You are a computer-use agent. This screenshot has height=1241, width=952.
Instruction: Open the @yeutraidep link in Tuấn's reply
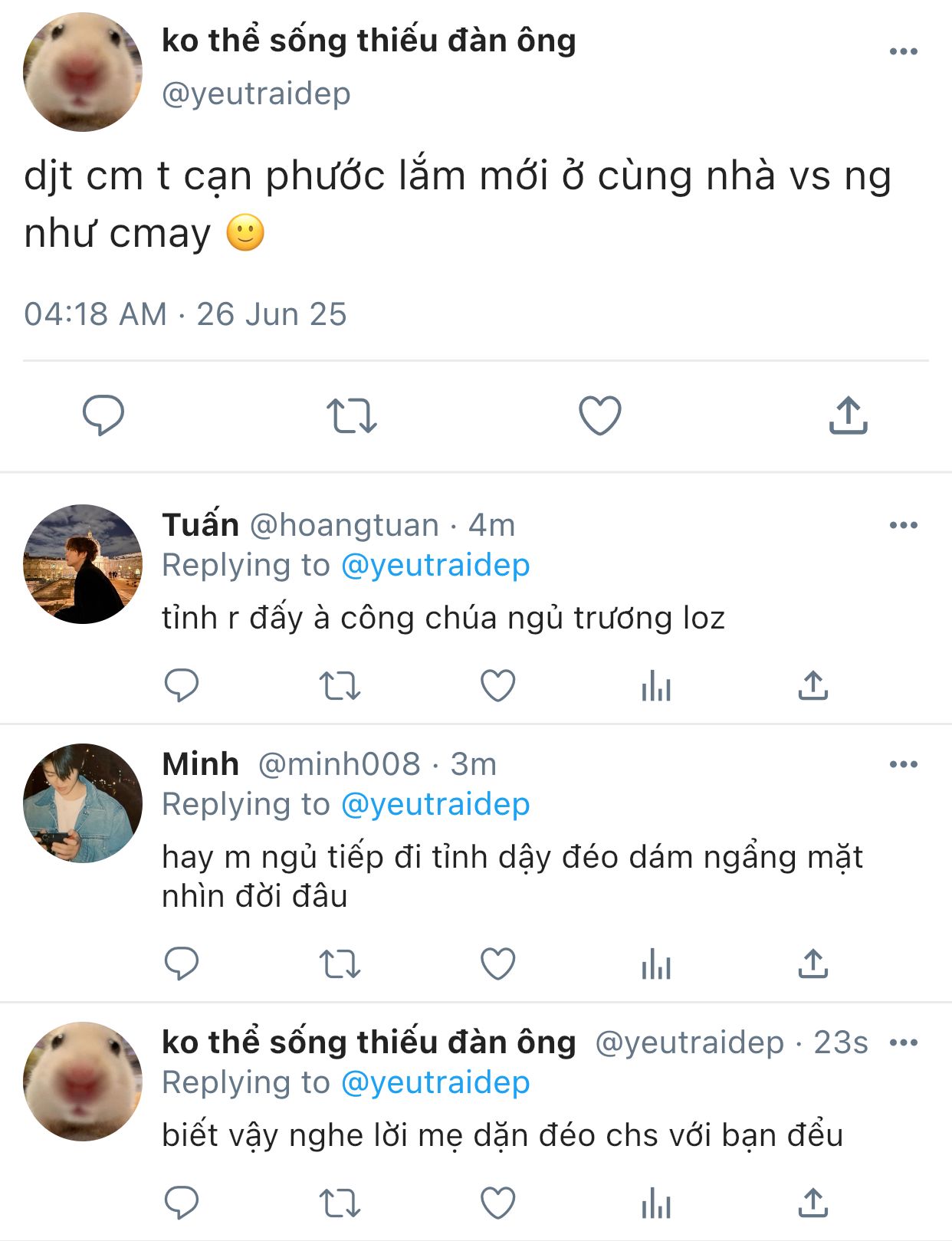click(435, 566)
